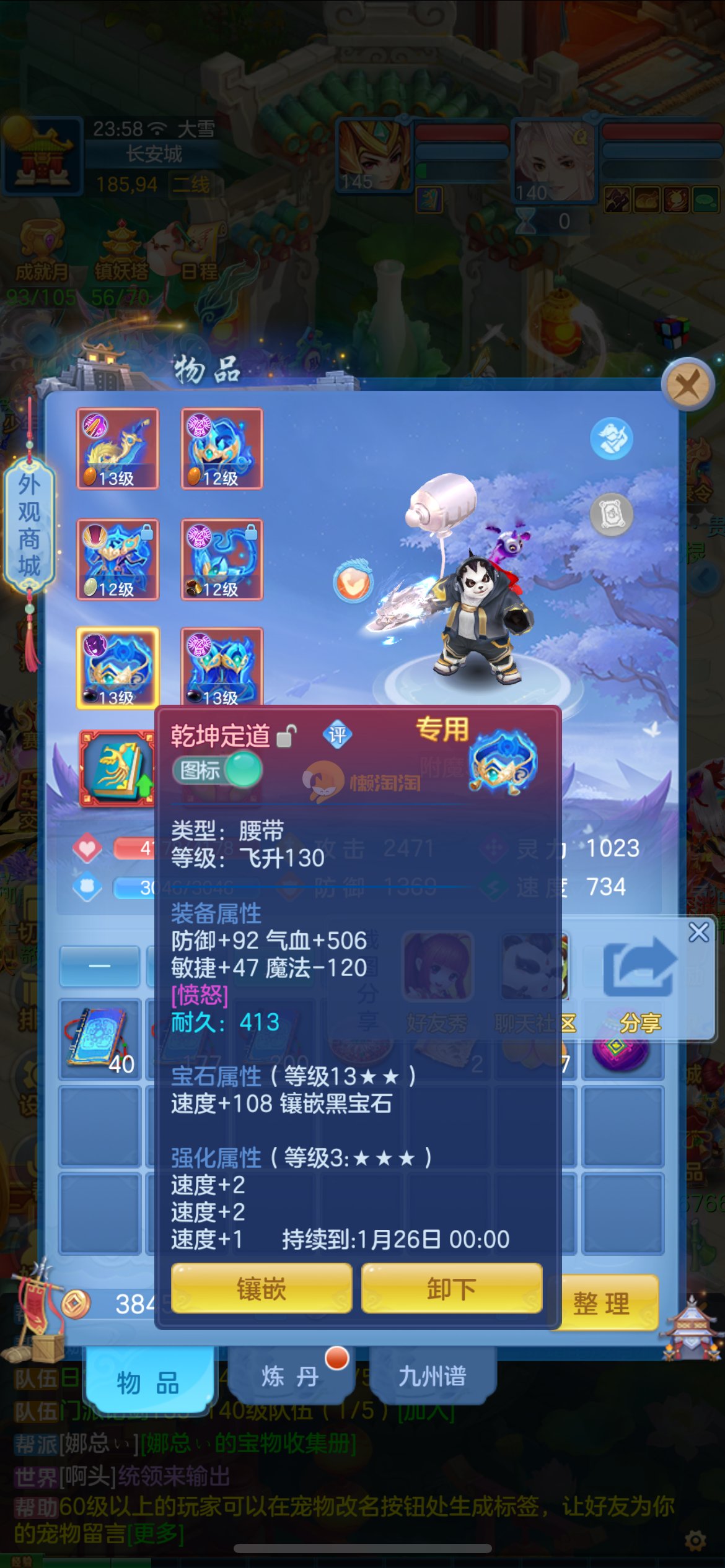Close the 物品 inventory panel

(687, 385)
